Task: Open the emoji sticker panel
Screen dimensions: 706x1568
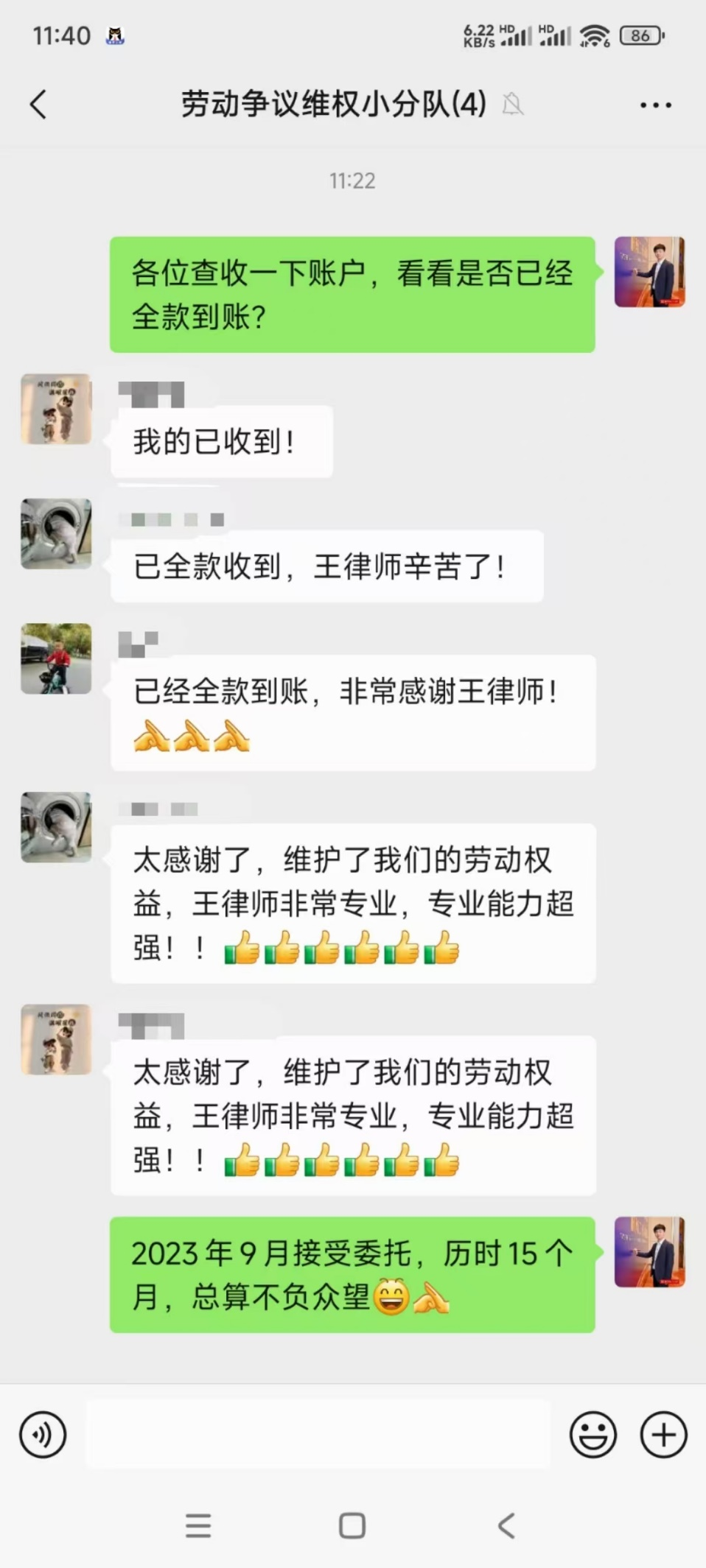Action: [x=593, y=1435]
